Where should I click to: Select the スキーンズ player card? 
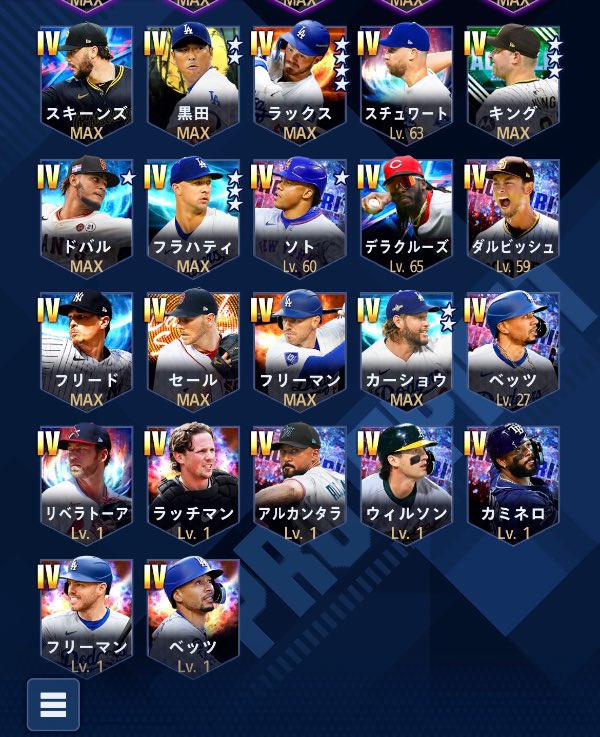(x=86, y=86)
